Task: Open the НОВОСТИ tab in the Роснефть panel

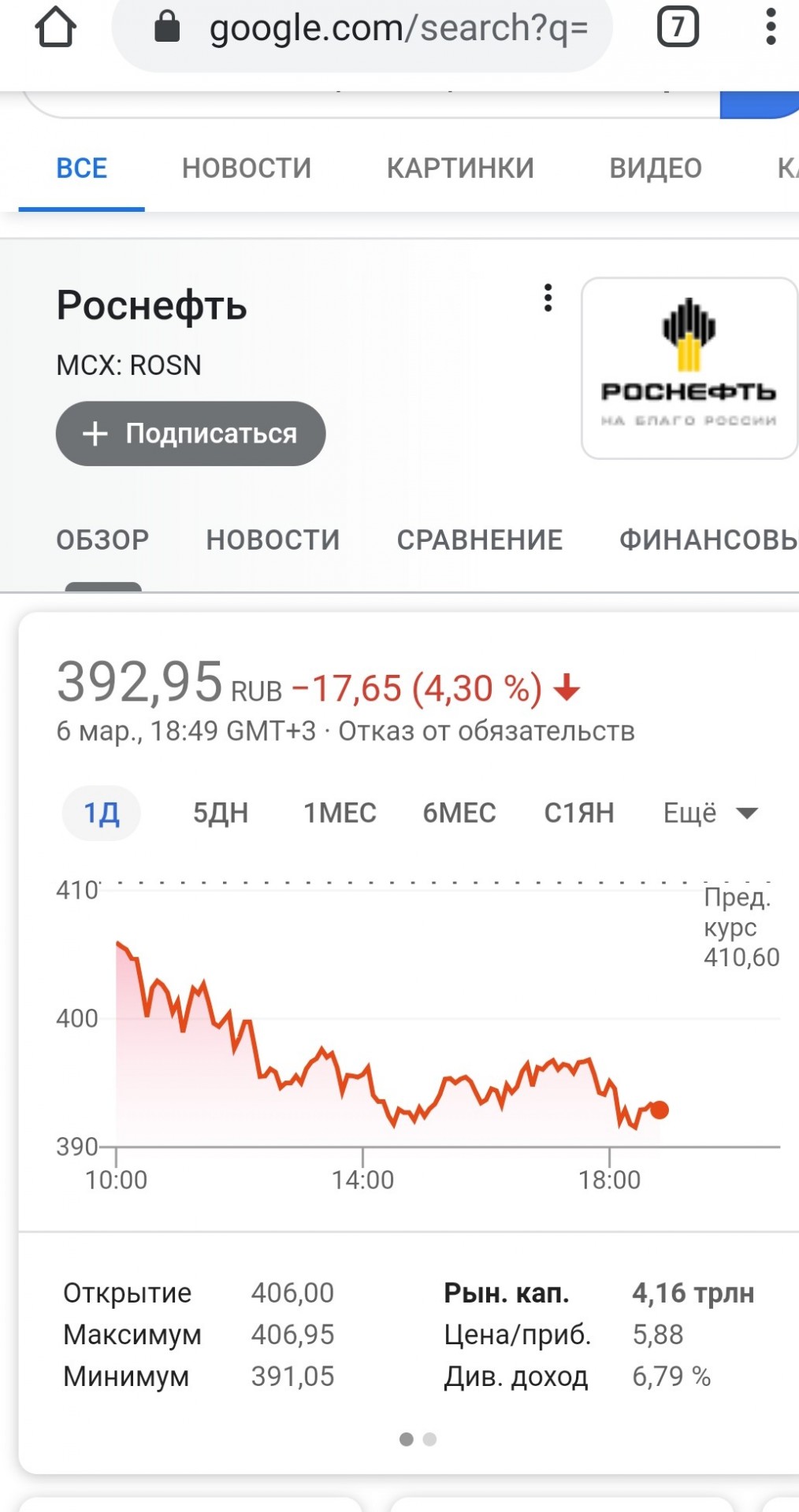Action: (x=273, y=540)
